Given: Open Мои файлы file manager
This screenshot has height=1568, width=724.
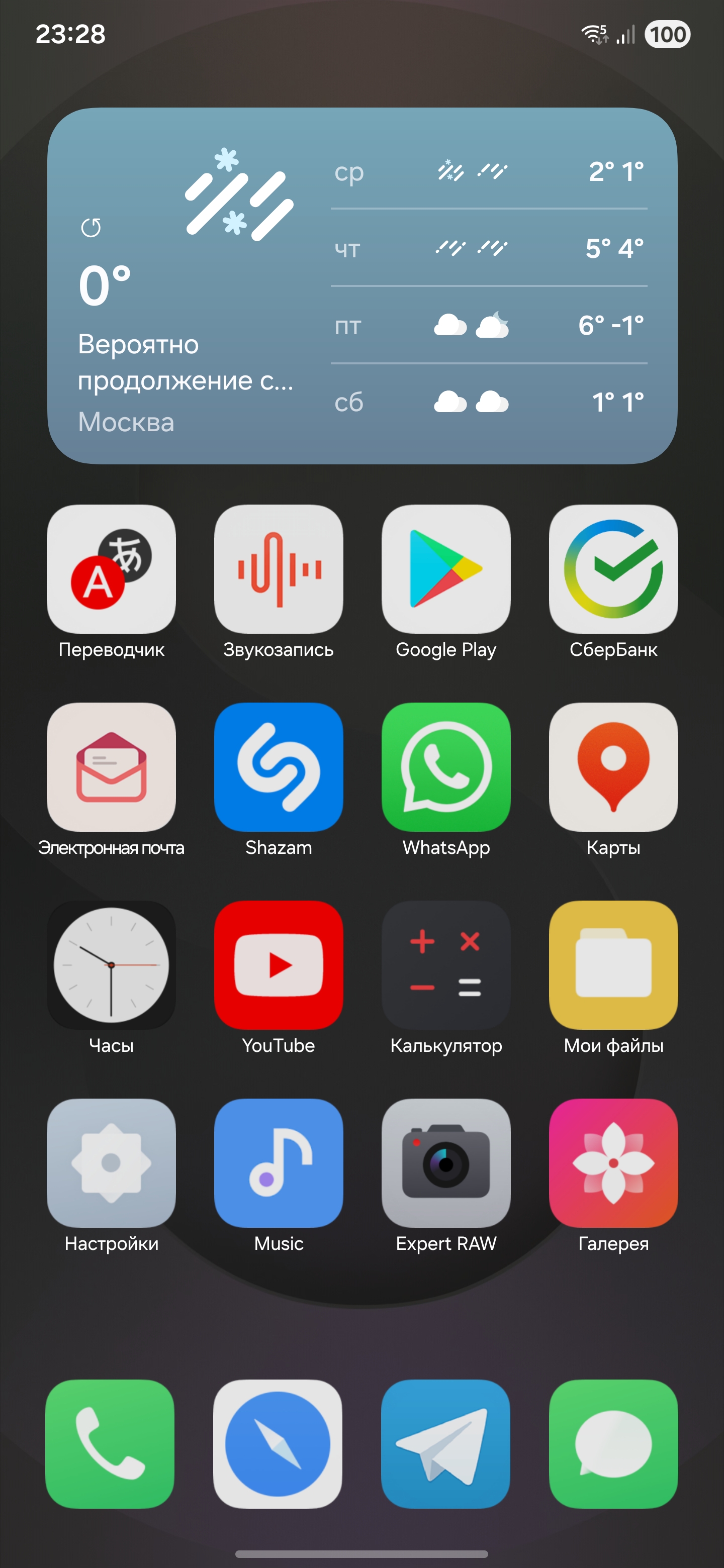Looking at the screenshot, I should pos(613,965).
